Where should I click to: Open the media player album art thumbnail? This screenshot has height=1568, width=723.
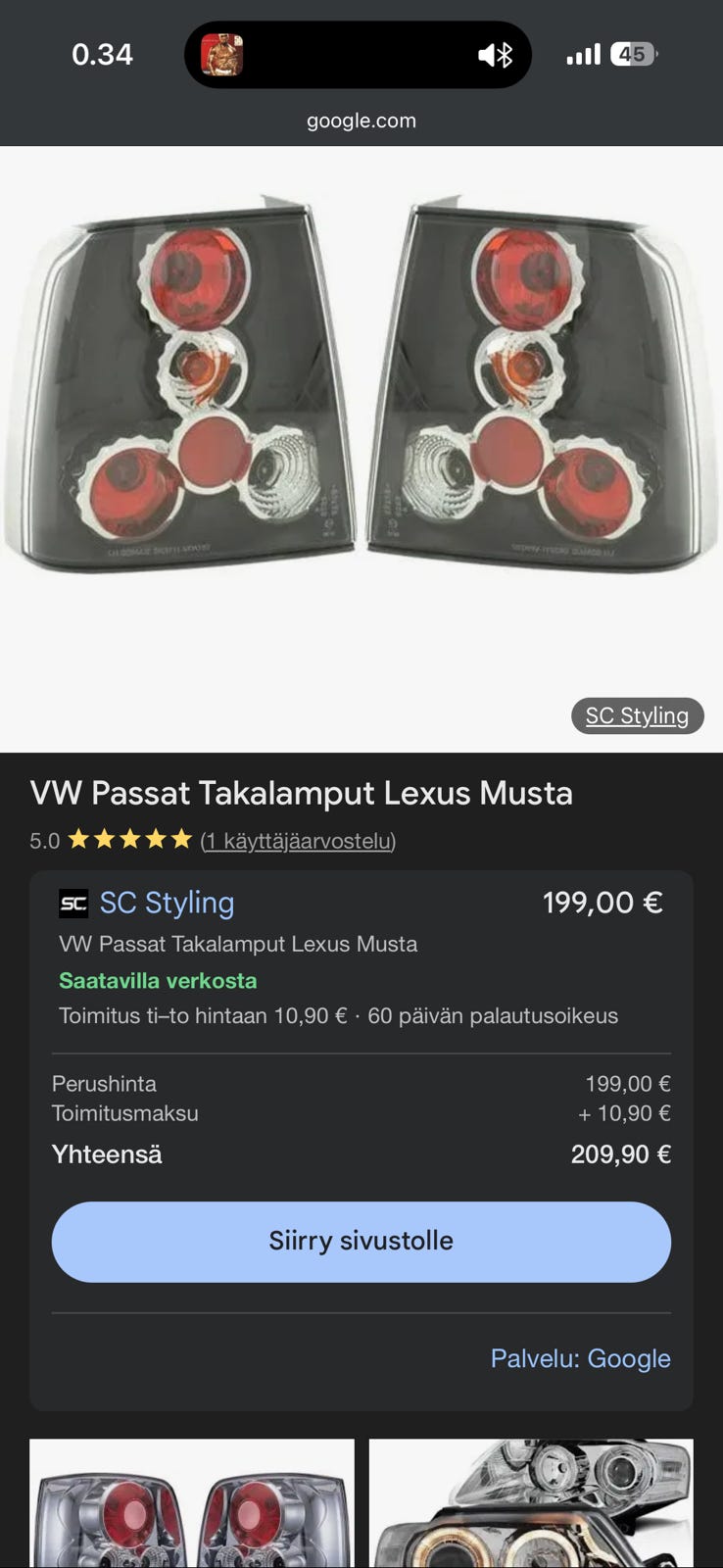click(x=222, y=55)
